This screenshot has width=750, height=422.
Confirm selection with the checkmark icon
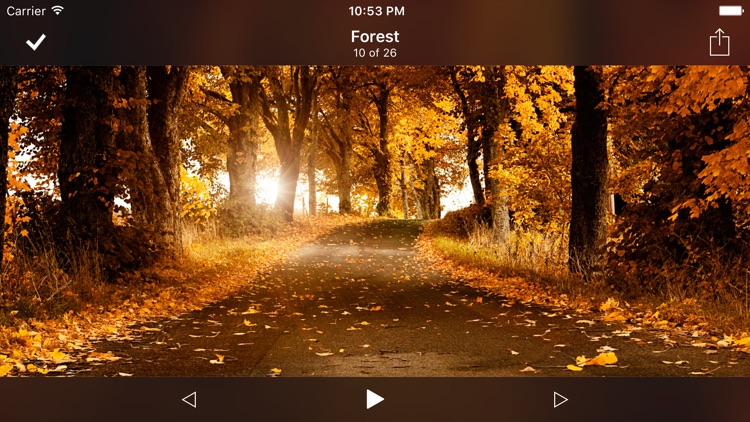coord(36,42)
